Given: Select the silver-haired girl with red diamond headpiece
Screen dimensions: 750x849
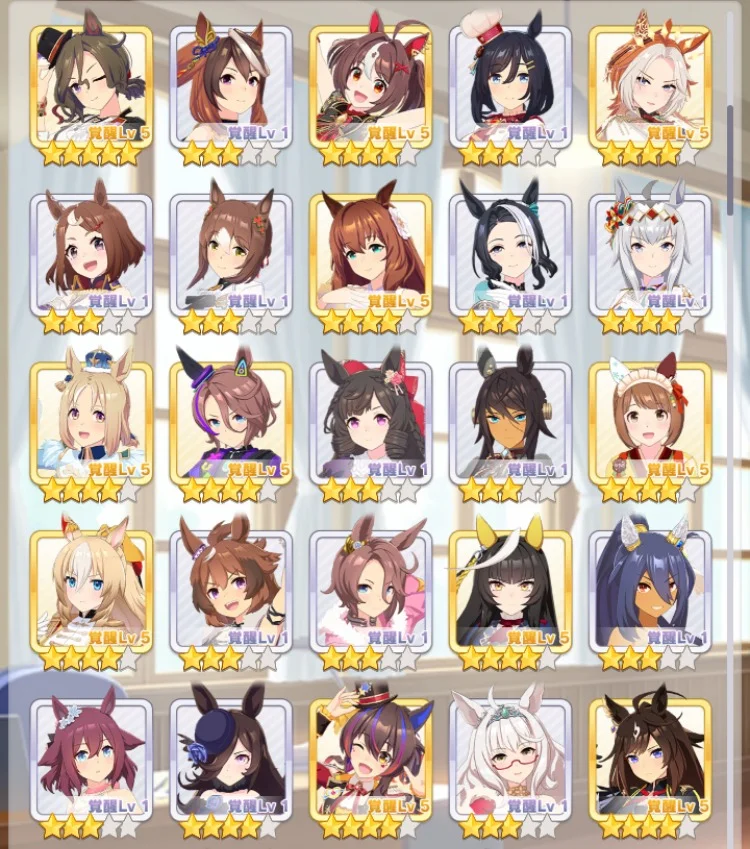Looking at the screenshot, I should click(x=650, y=255).
